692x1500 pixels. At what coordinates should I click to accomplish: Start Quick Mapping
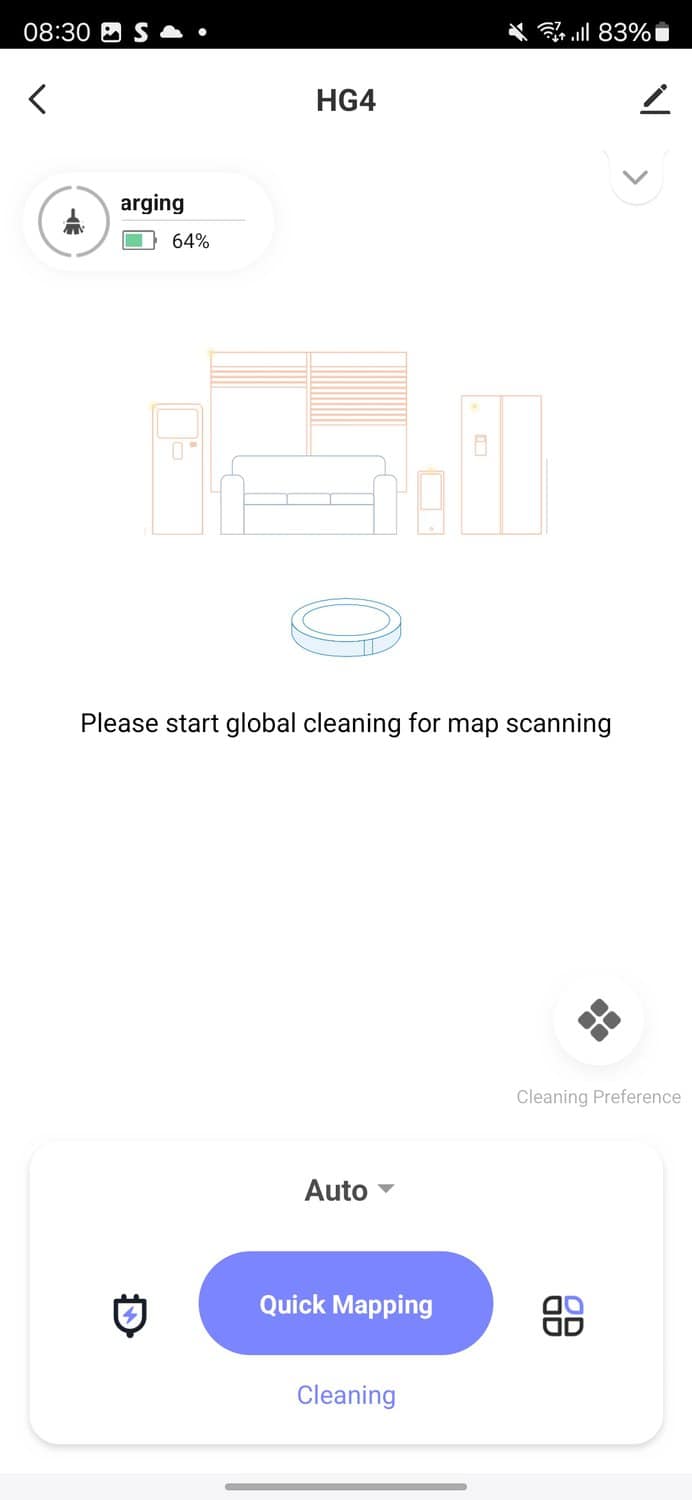(346, 1304)
